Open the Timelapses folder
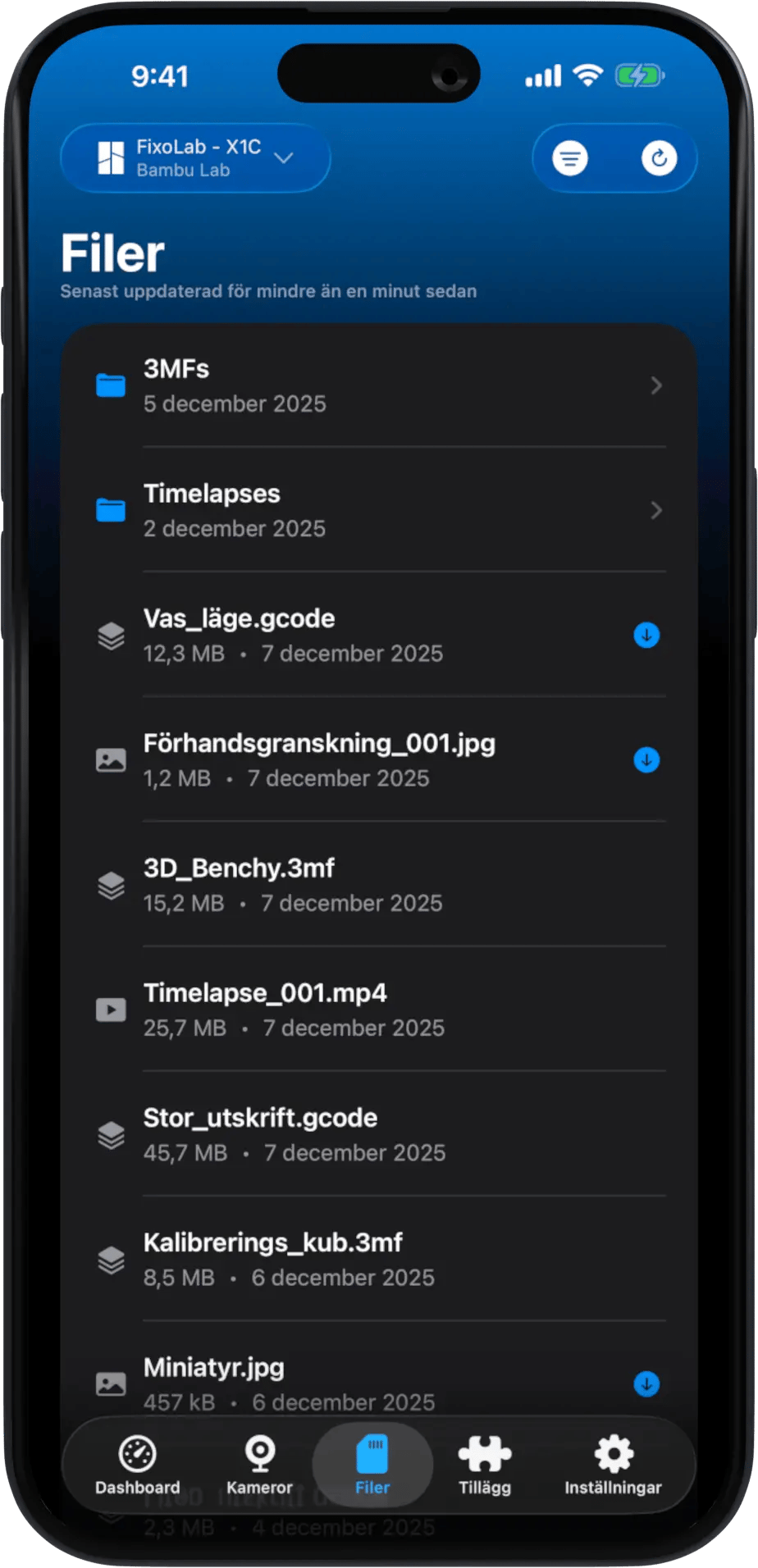Screen dimensions: 758x1568 pos(377,510)
